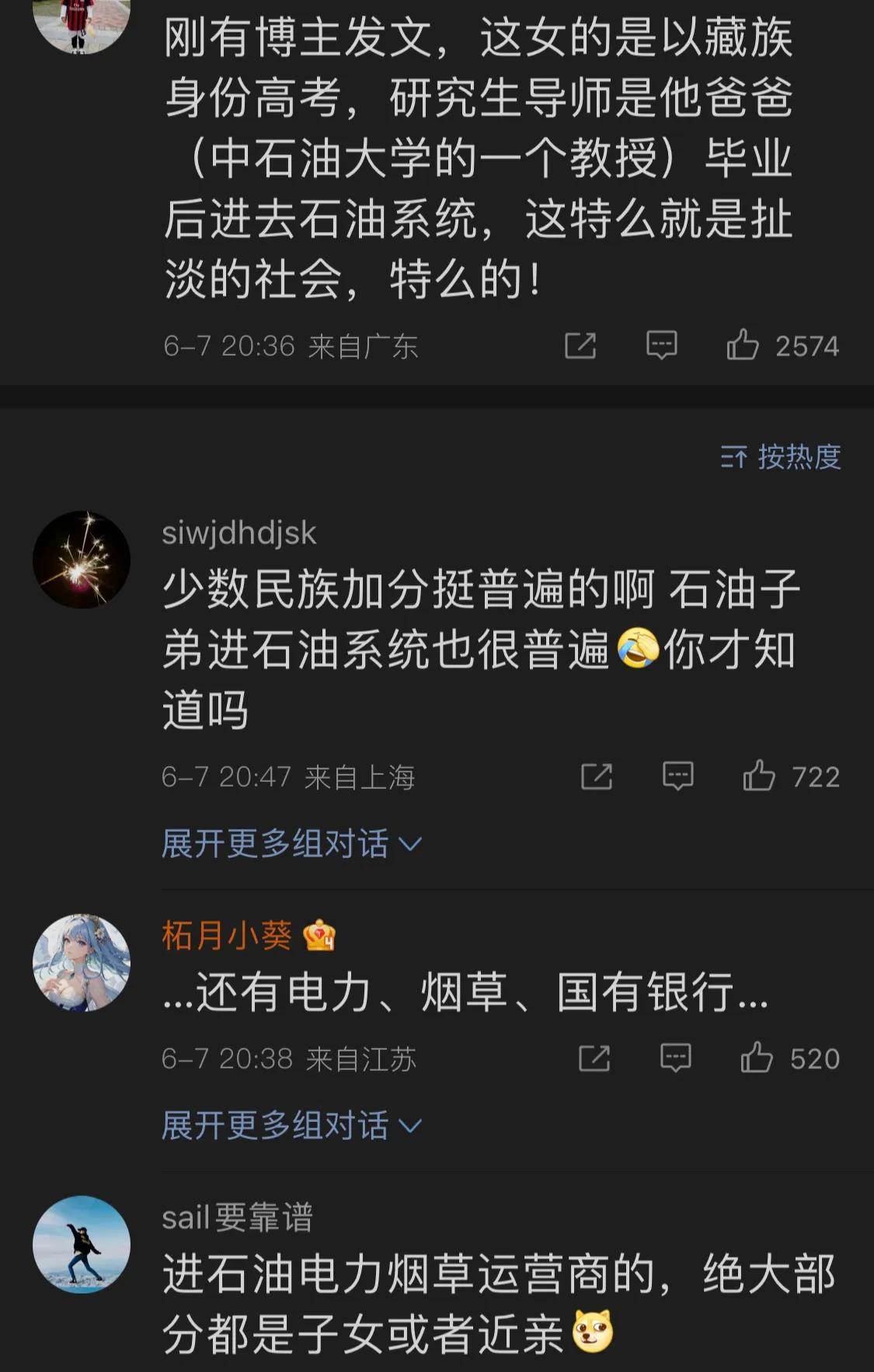Reply to the main comment from 广东
This screenshot has width=874, height=1372.
tap(661, 345)
